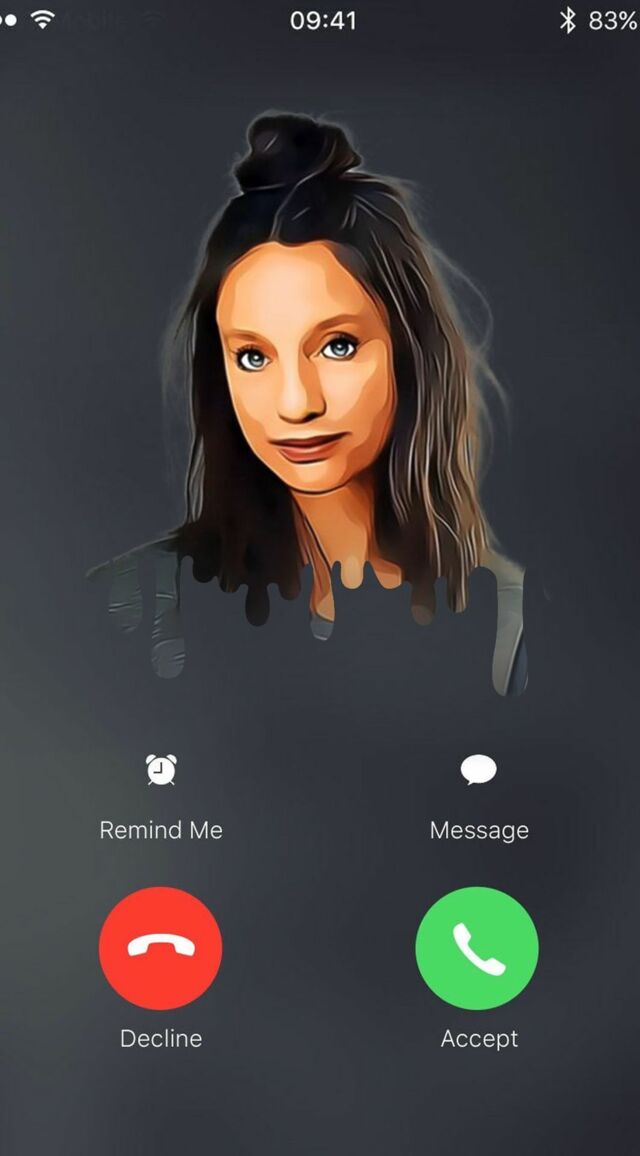Decline the incoming call
640x1156 pixels.
pos(160,948)
